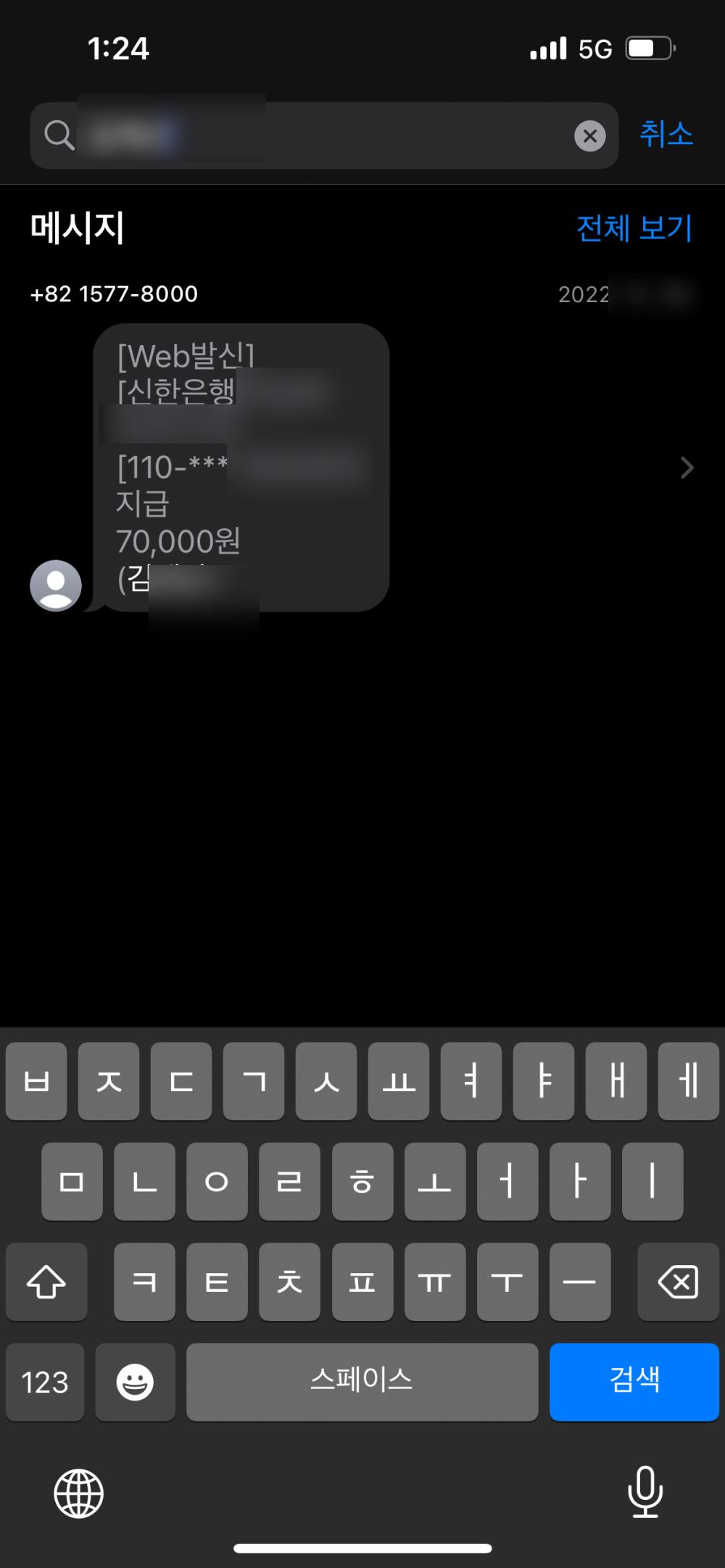
Task: Tap 취소 to cancel search
Action: click(666, 135)
